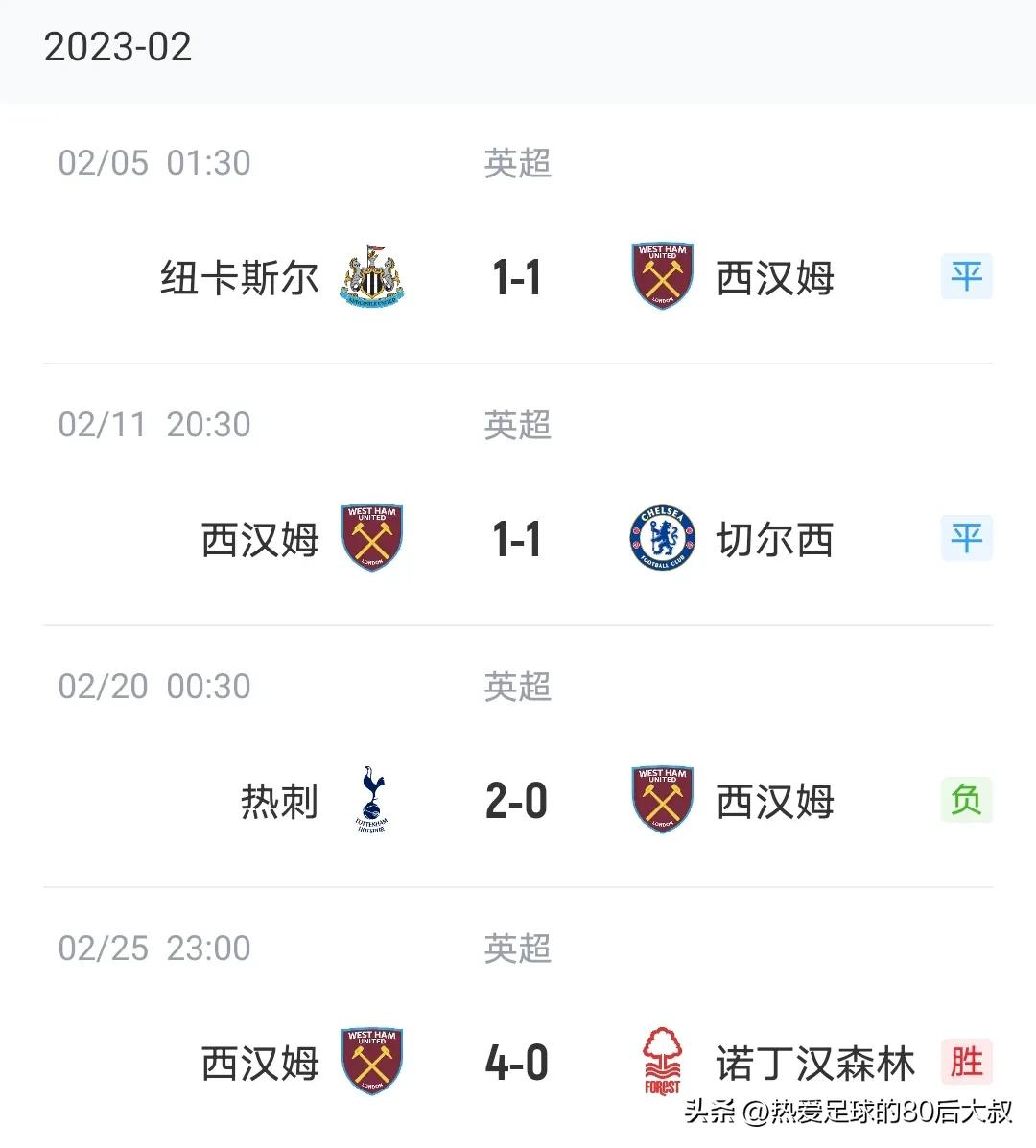This screenshot has width=1036, height=1148.
Task: Click the 平 result tag of 纽卡斯尔 match
Action: pos(966,277)
